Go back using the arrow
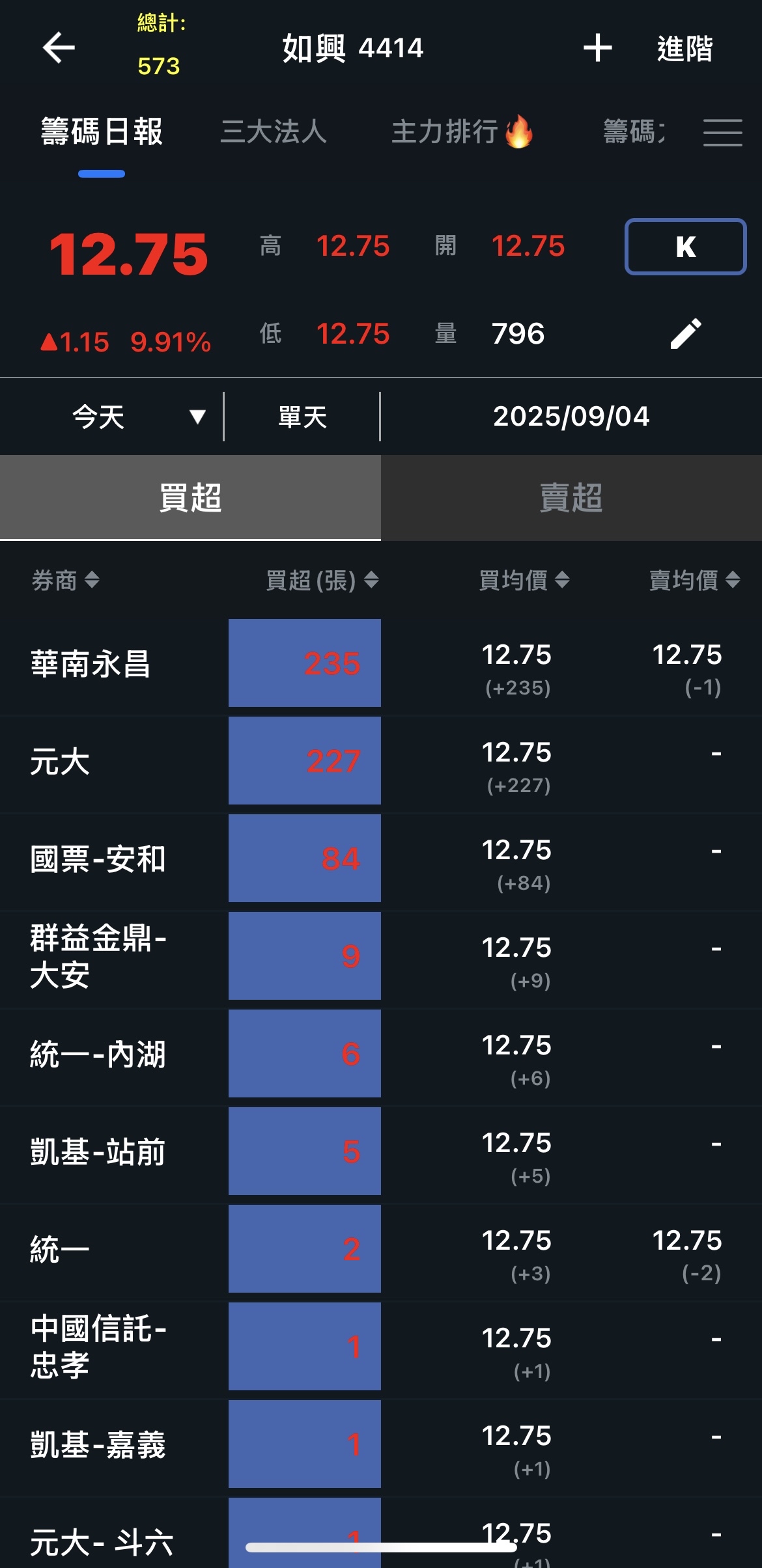 coord(59,48)
